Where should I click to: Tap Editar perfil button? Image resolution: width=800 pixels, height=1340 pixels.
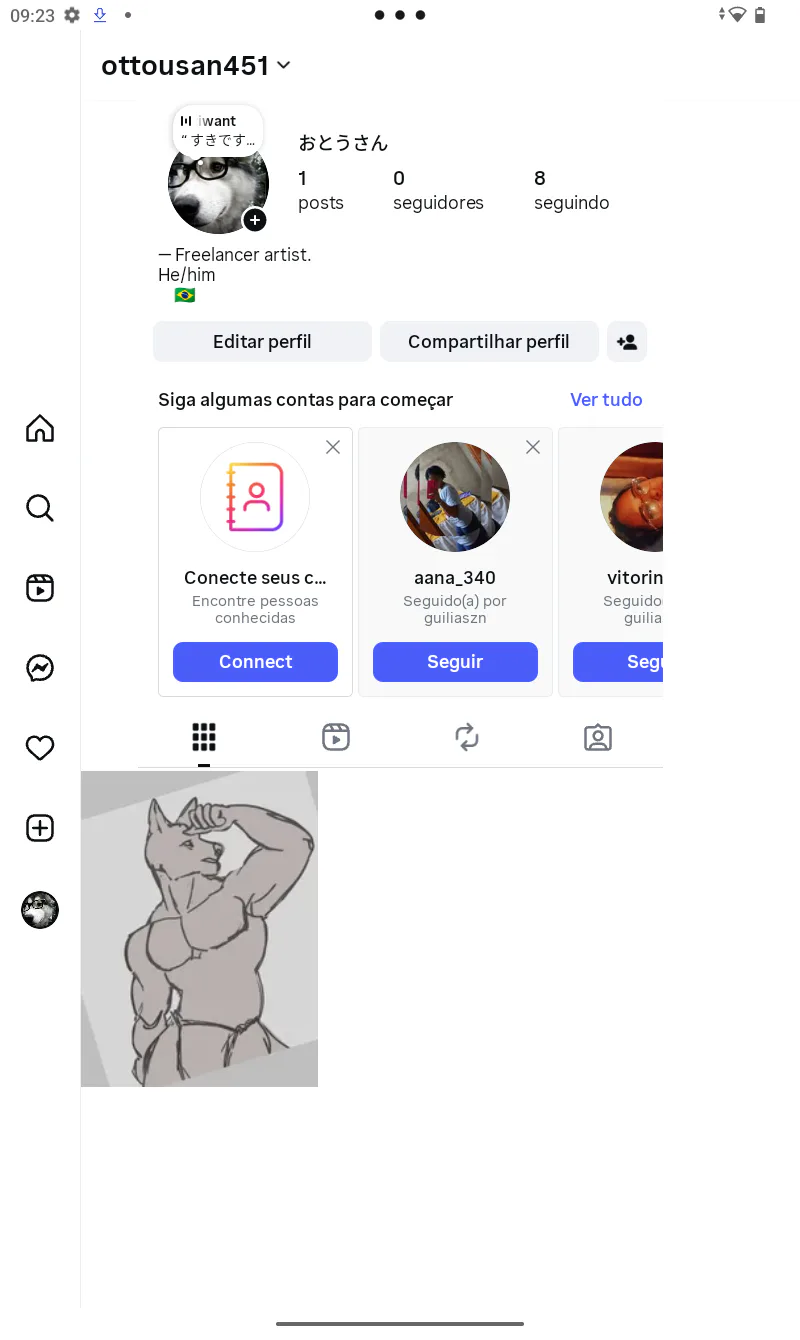262,341
